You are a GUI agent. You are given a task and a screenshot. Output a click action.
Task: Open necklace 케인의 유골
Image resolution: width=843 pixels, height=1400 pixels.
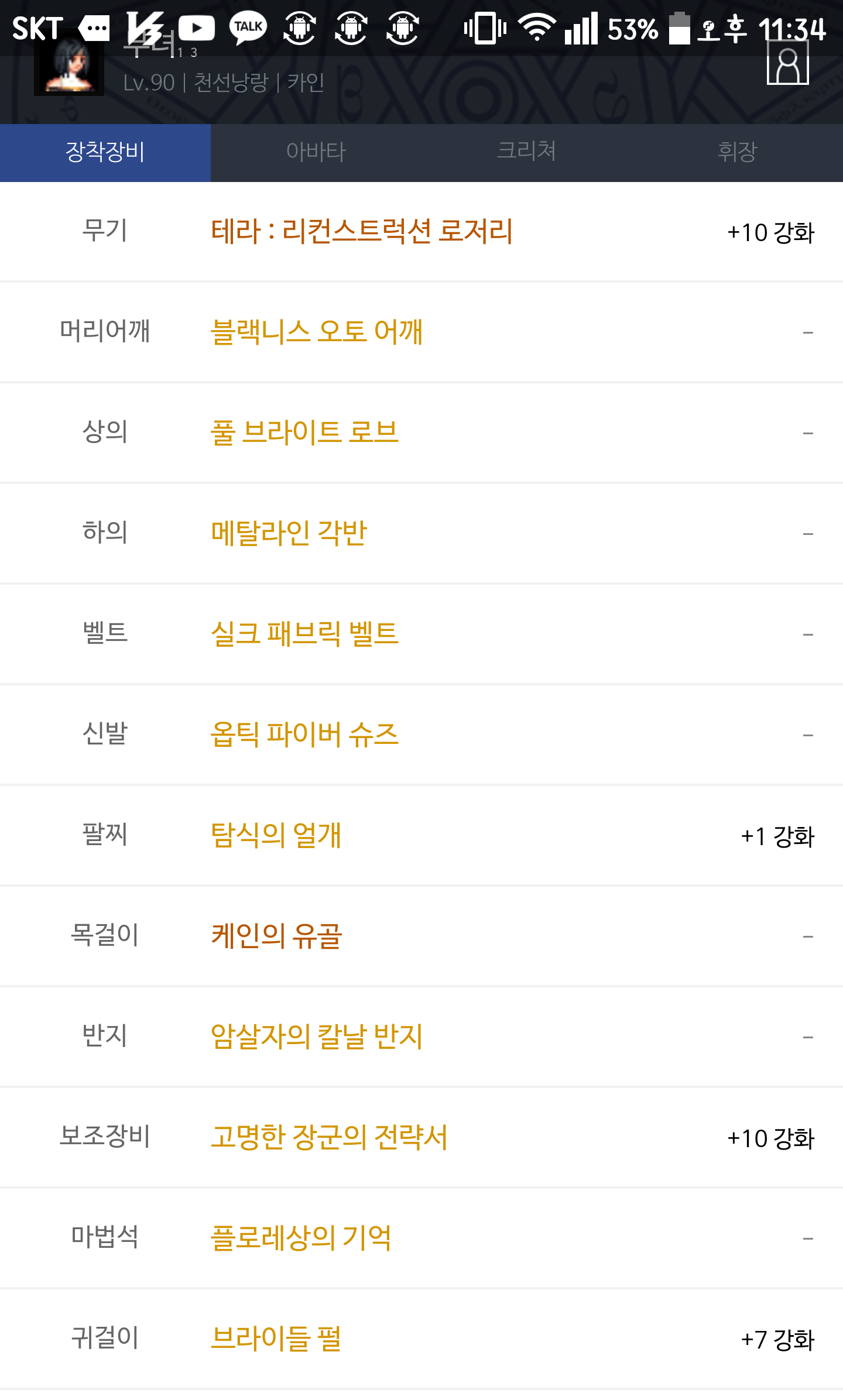(x=276, y=936)
